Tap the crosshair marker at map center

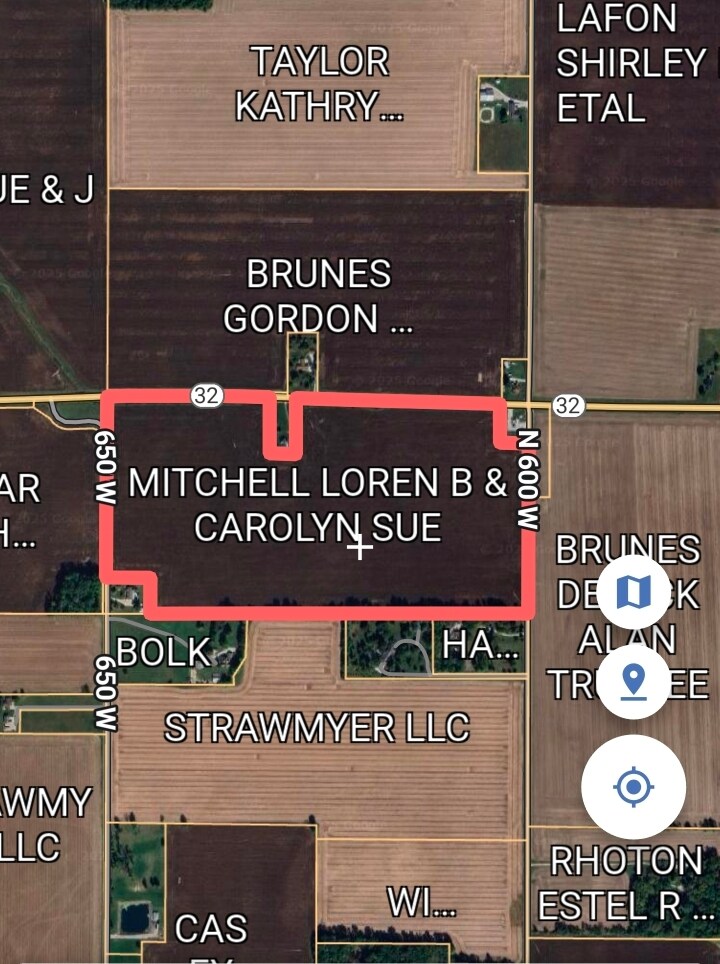coord(360,549)
